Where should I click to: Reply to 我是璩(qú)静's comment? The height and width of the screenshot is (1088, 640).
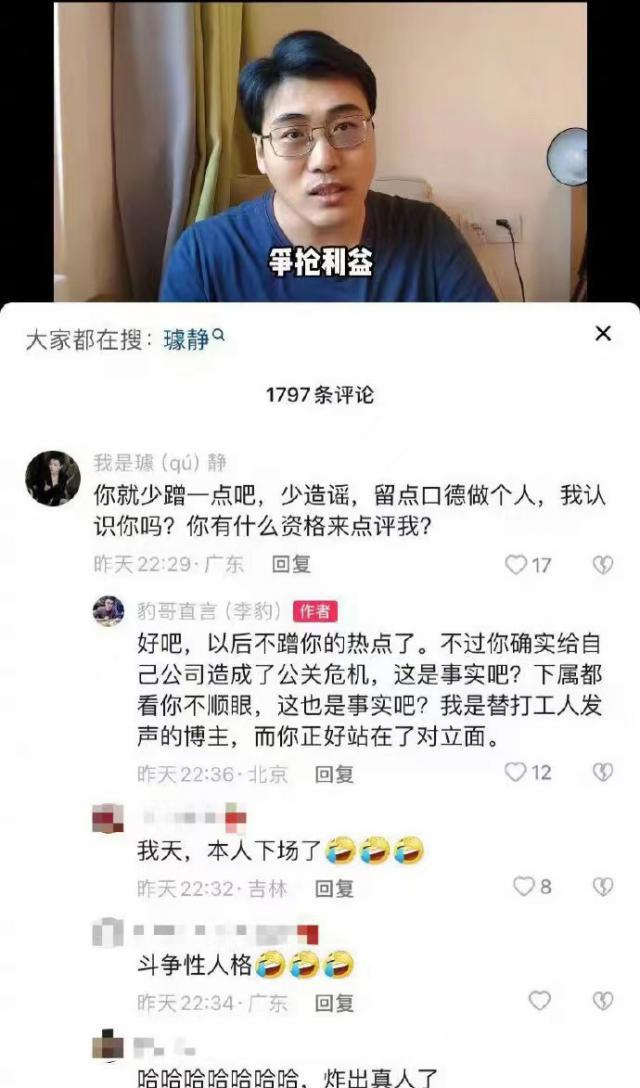(x=293, y=565)
